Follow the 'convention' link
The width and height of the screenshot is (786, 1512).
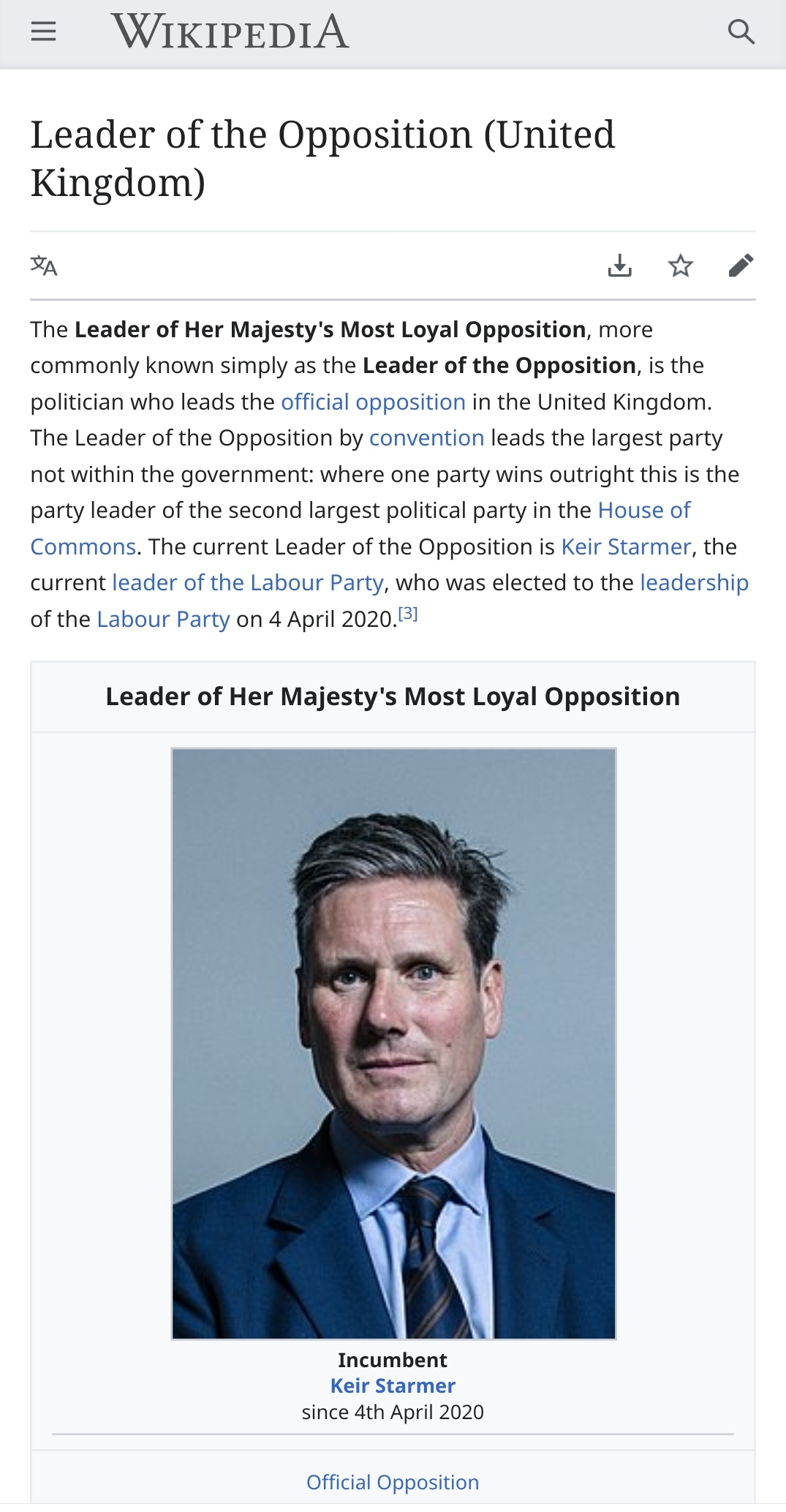coord(426,437)
